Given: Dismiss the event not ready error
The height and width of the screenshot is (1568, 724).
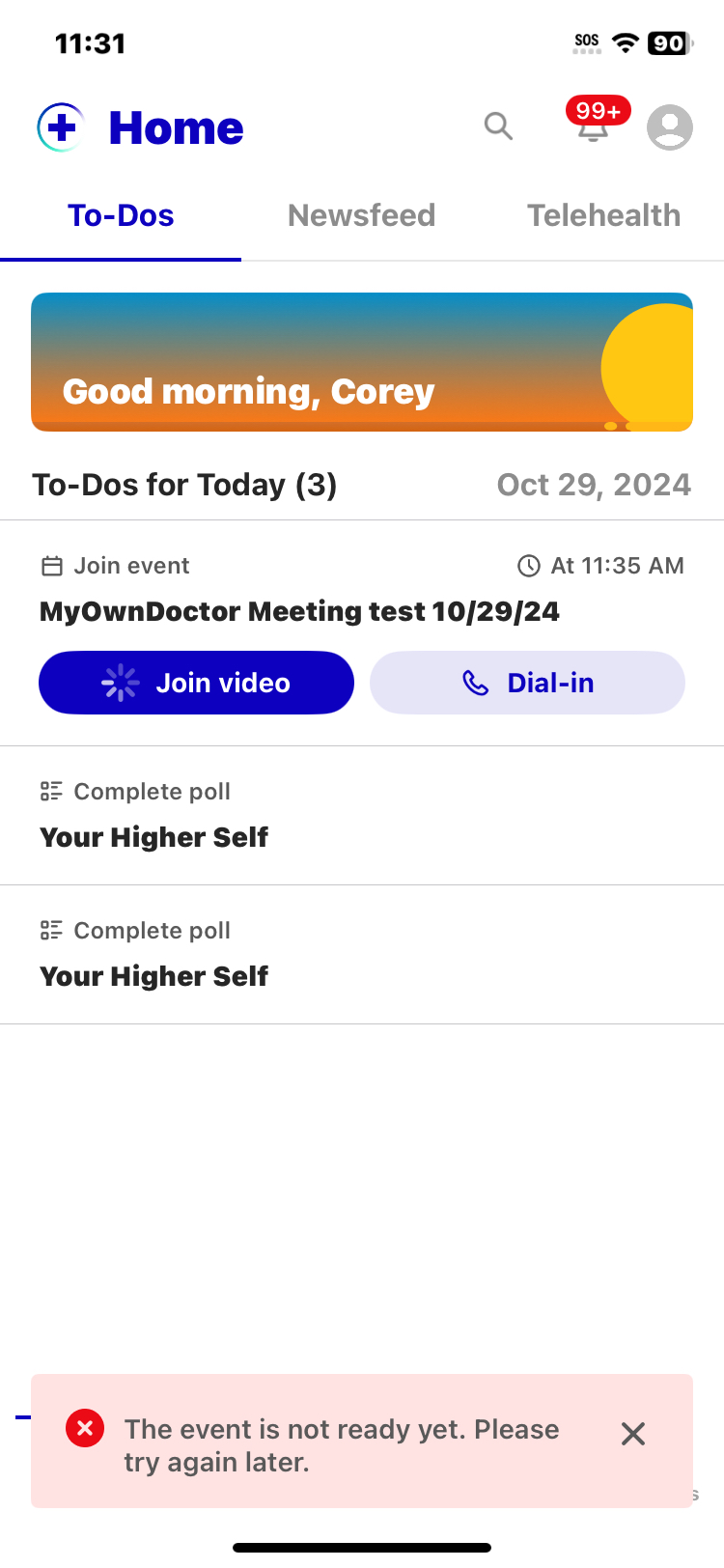Looking at the screenshot, I should pyautogui.click(x=633, y=1434).
